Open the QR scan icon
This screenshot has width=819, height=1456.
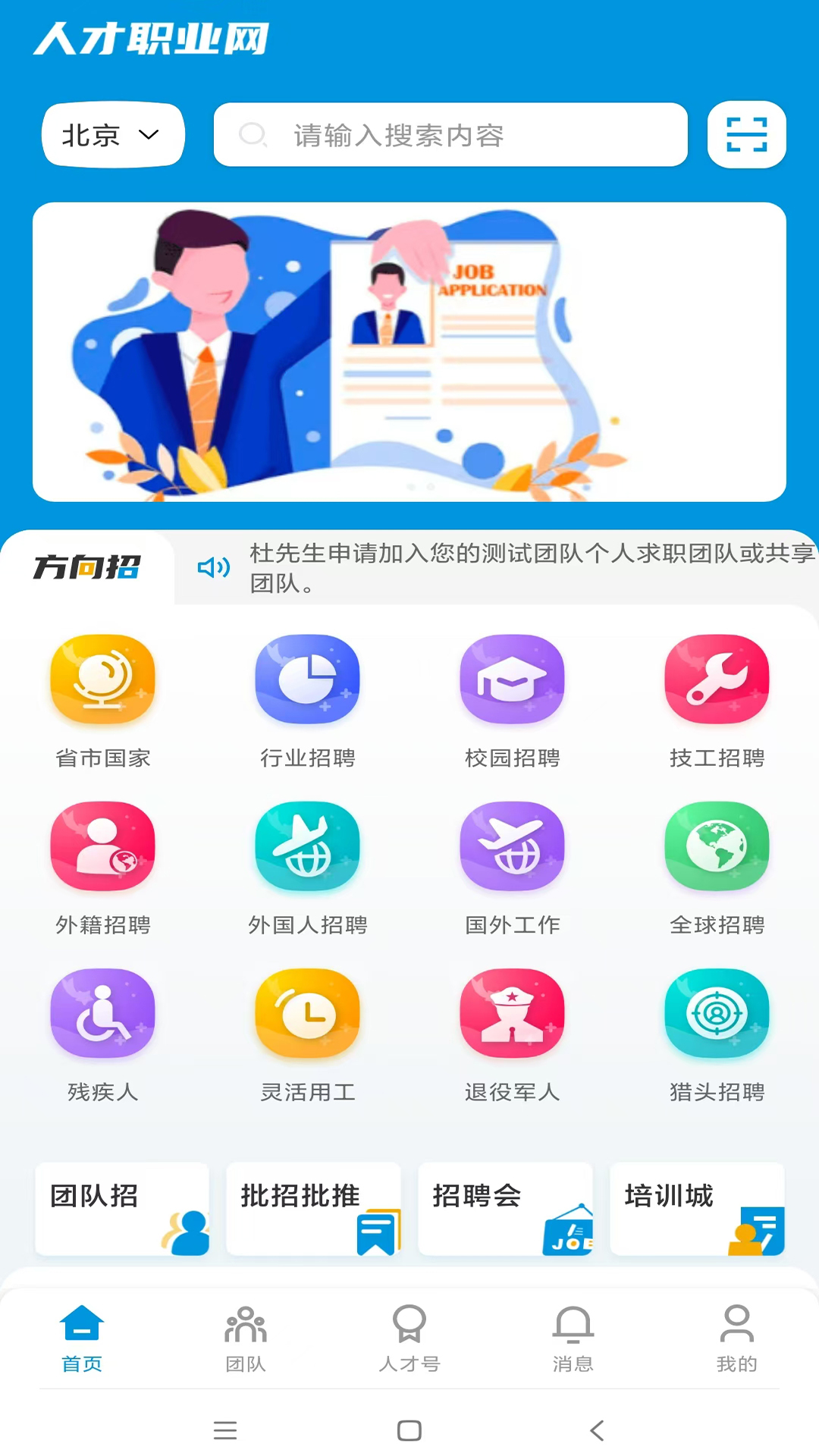coord(746,135)
